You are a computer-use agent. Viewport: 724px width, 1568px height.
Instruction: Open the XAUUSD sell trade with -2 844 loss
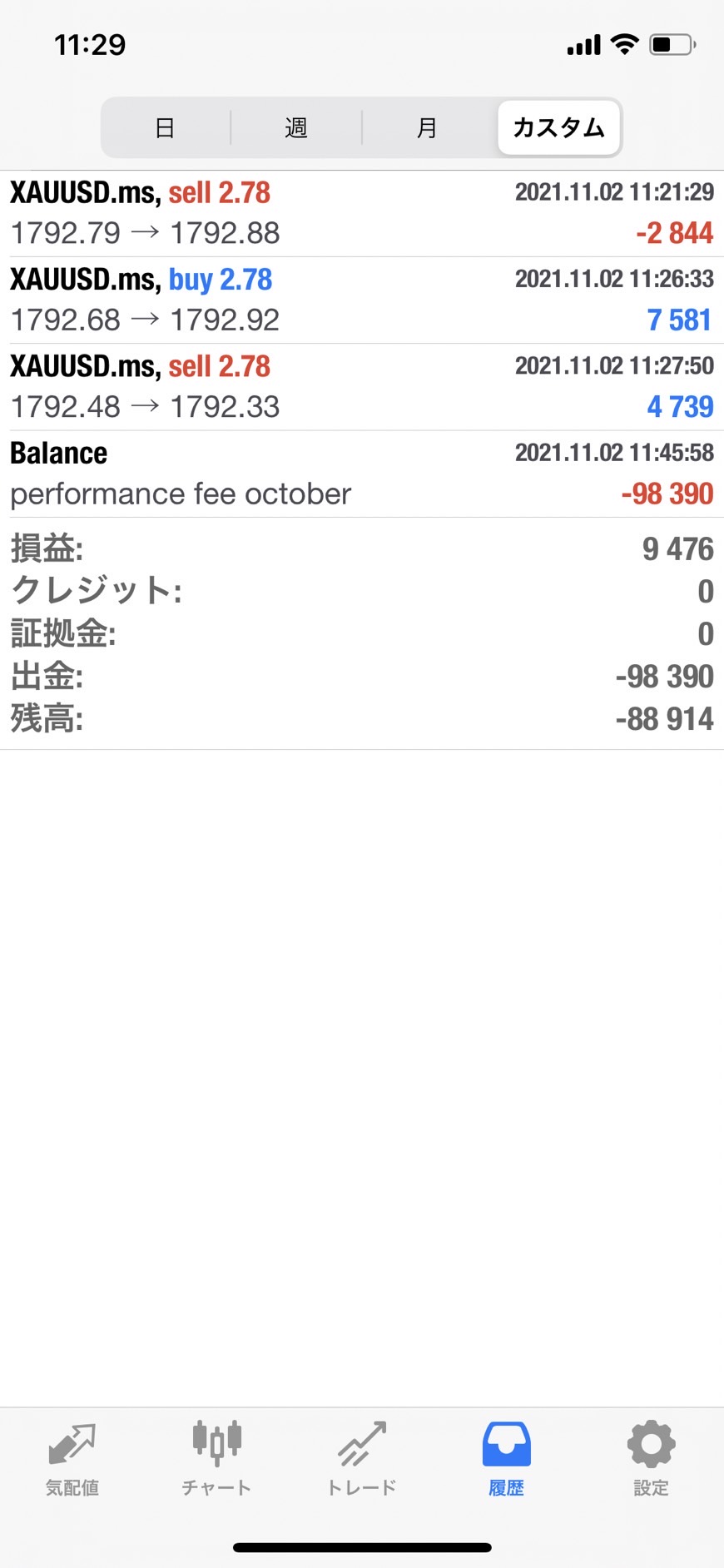pos(362,213)
